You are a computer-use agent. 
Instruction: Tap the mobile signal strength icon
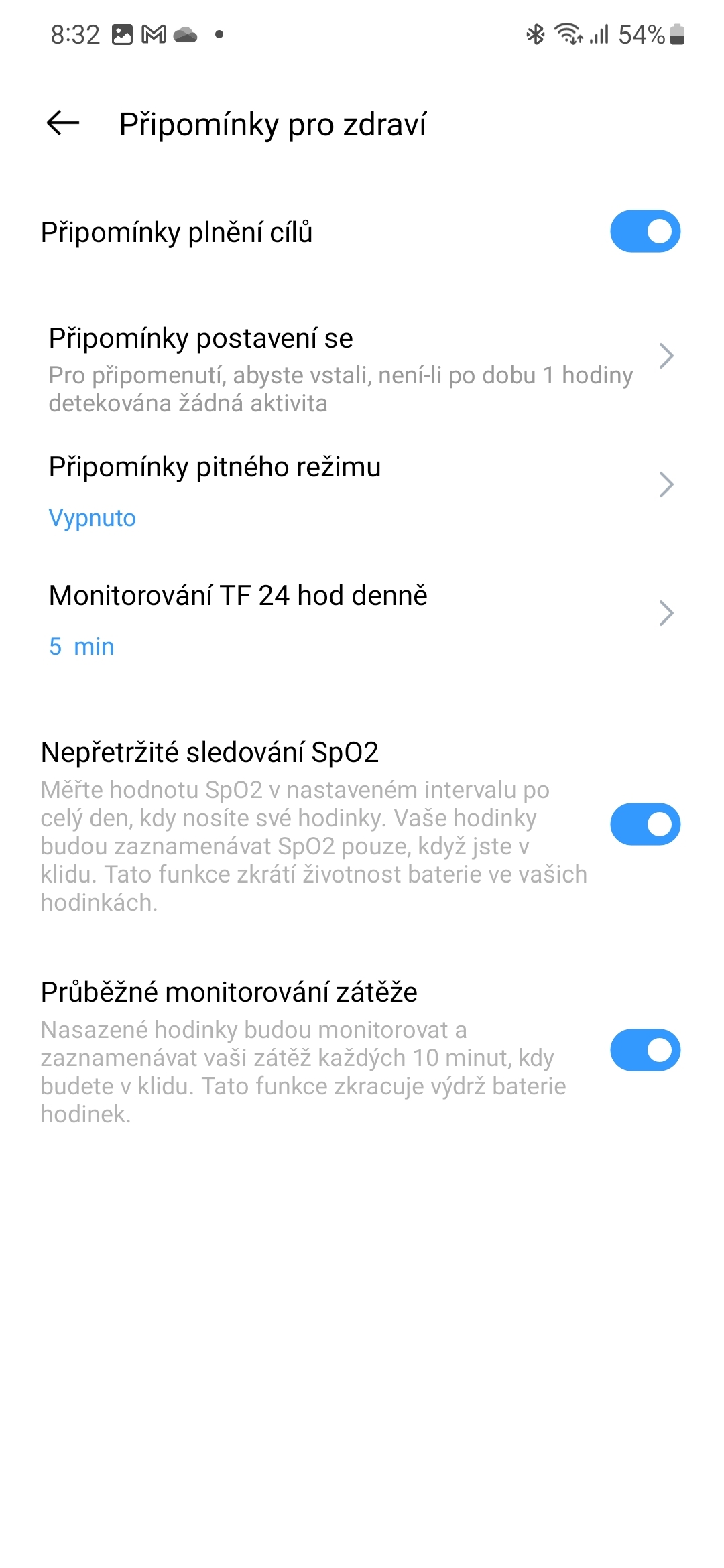[599, 34]
